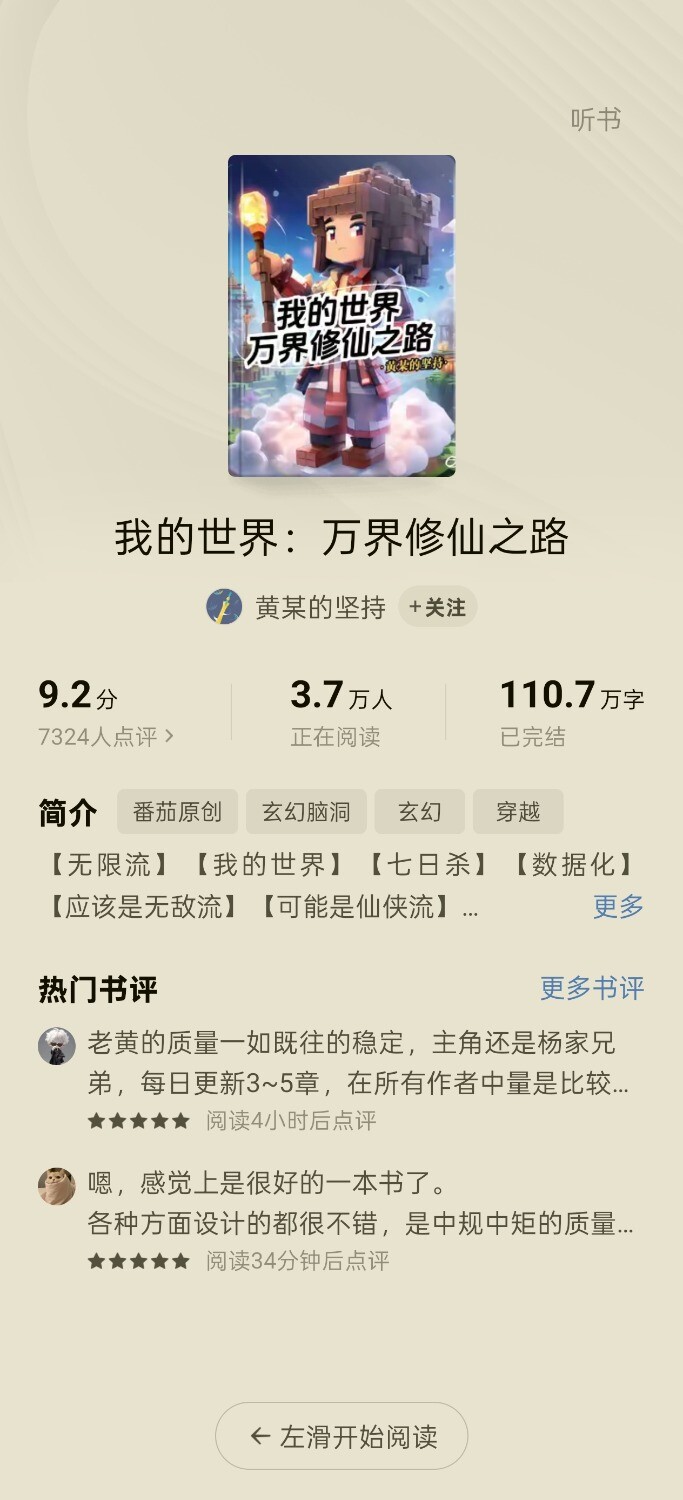
Task: Tap the 穿越 genre chip
Action: pos(518,811)
